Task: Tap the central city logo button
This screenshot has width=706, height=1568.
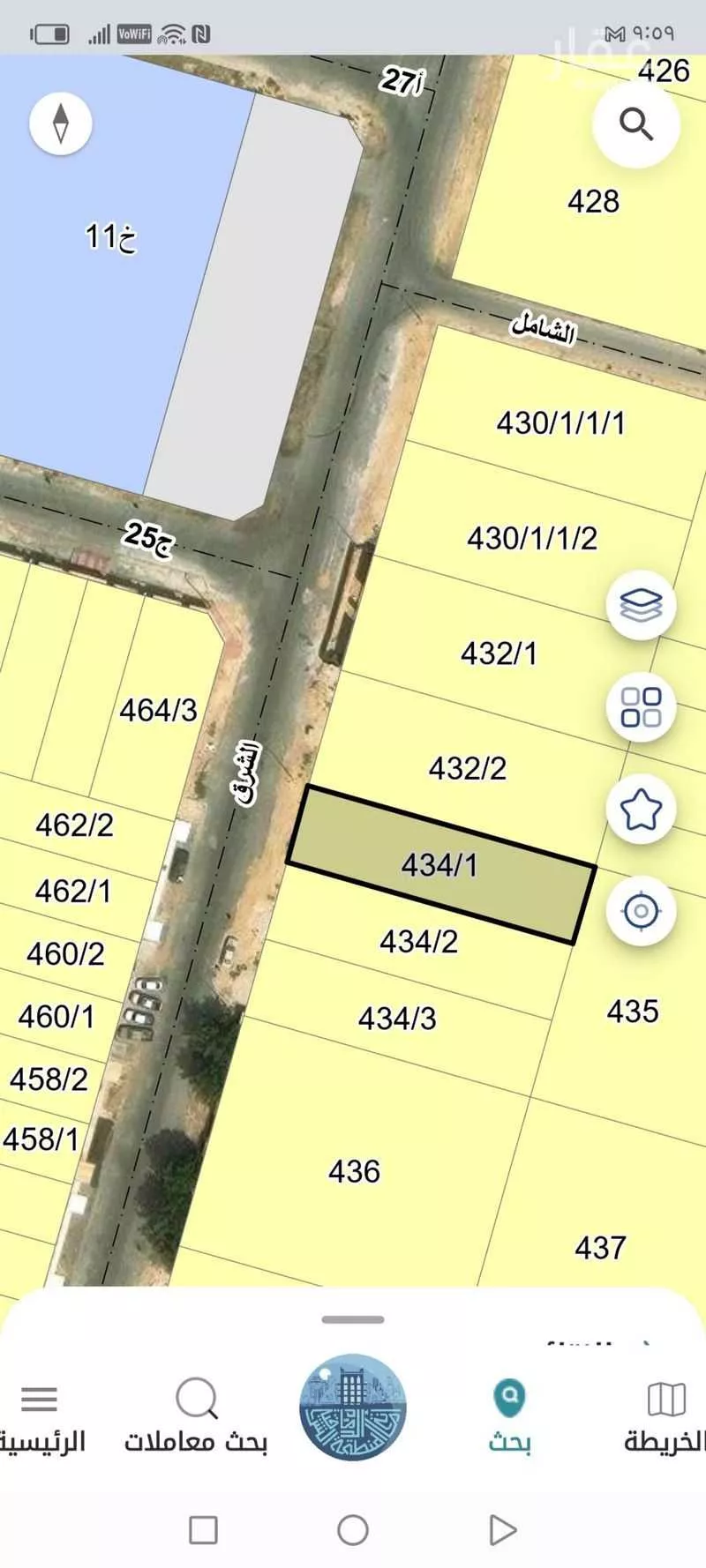Action: (x=353, y=1407)
